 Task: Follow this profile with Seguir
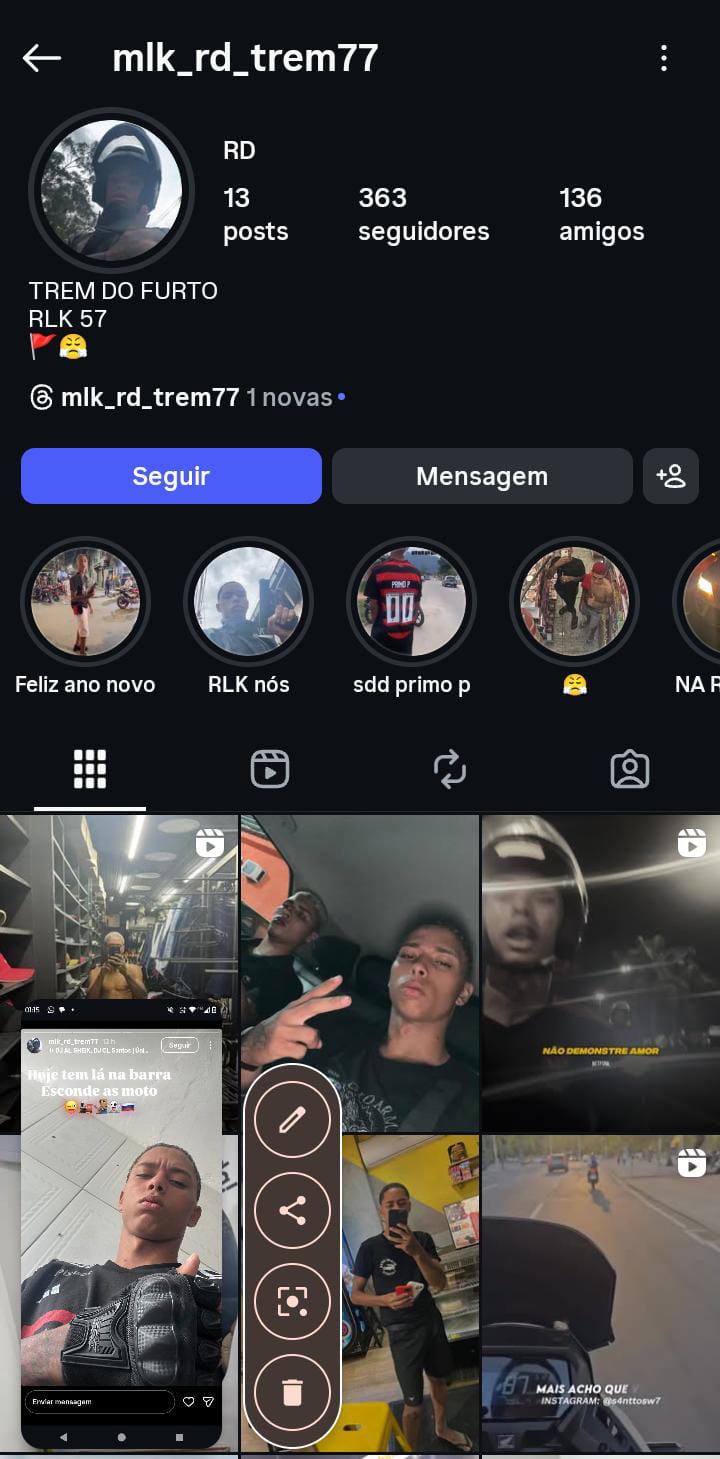(x=171, y=476)
